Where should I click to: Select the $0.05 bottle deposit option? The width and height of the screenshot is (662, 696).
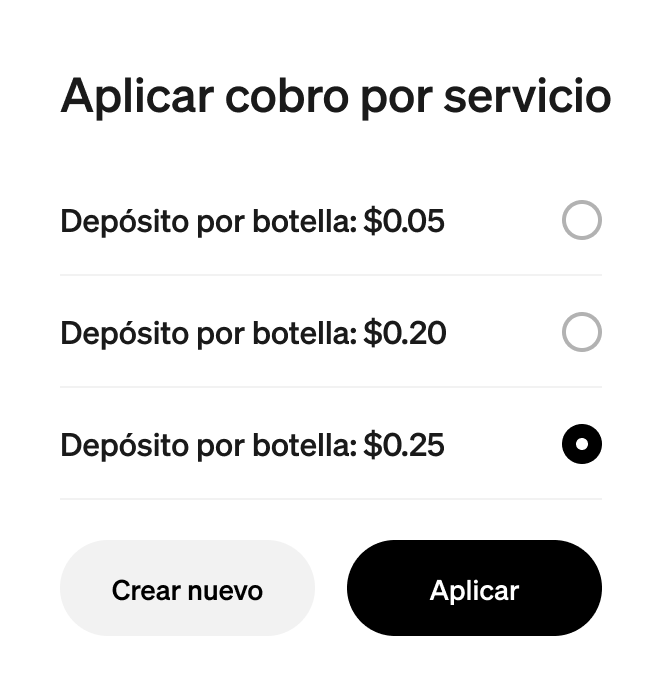[x=581, y=220]
